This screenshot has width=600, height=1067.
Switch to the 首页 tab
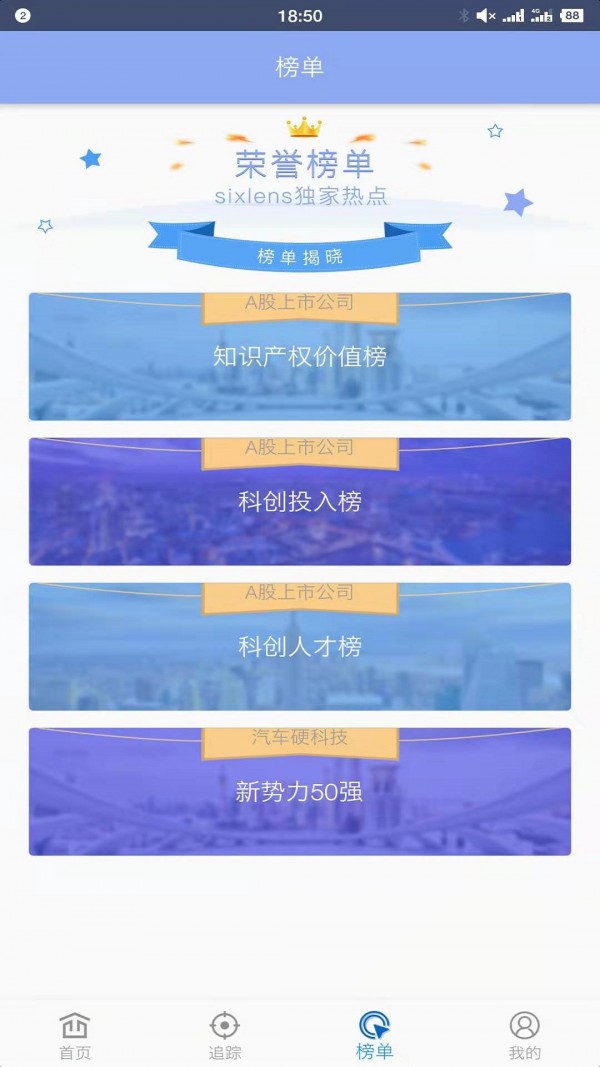tap(75, 1035)
